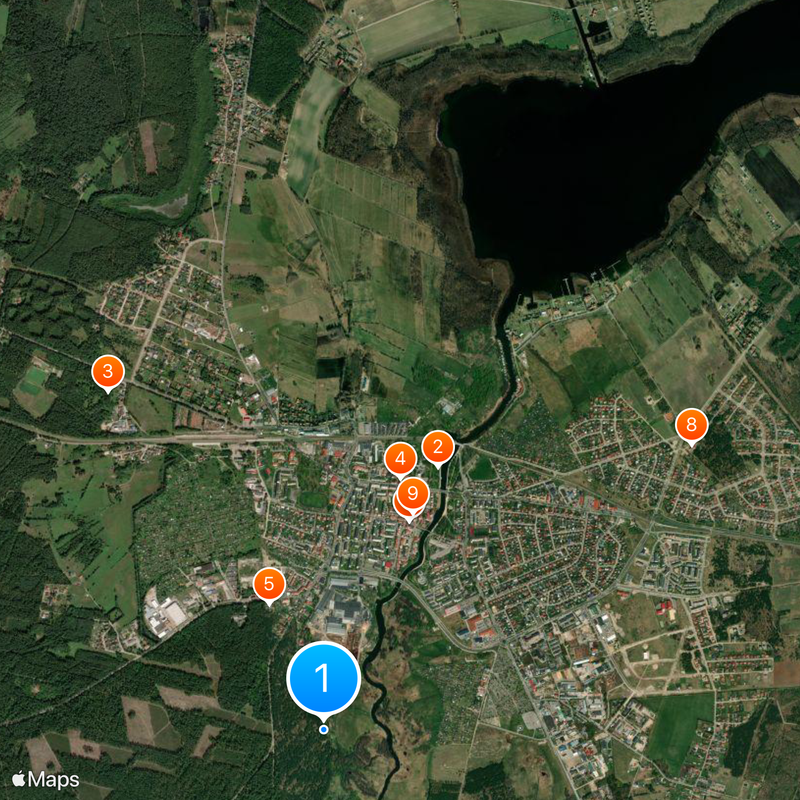The image size is (800, 800).
Task: Tap orange map pin number 5
Action: 269,583
